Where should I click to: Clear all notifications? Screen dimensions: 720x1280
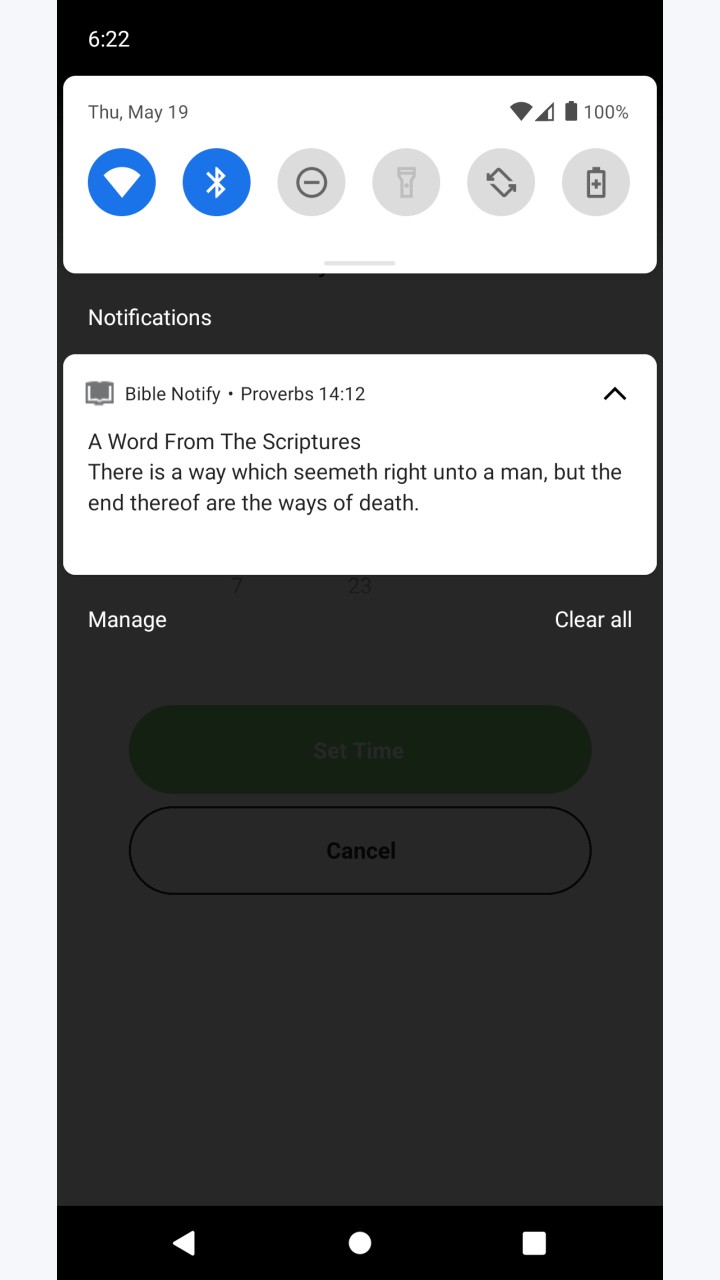pos(593,620)
